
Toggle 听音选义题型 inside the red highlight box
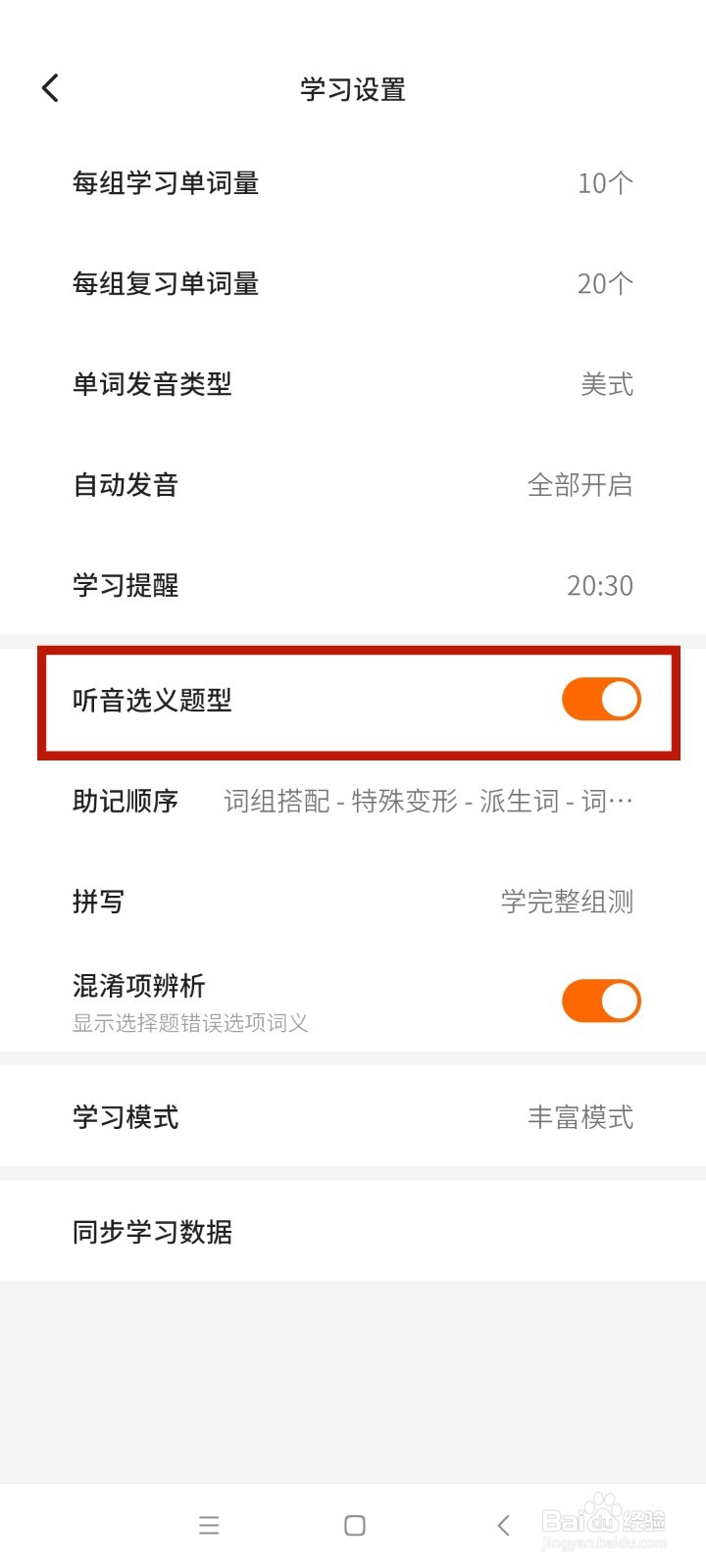click(x=600, y=699)
